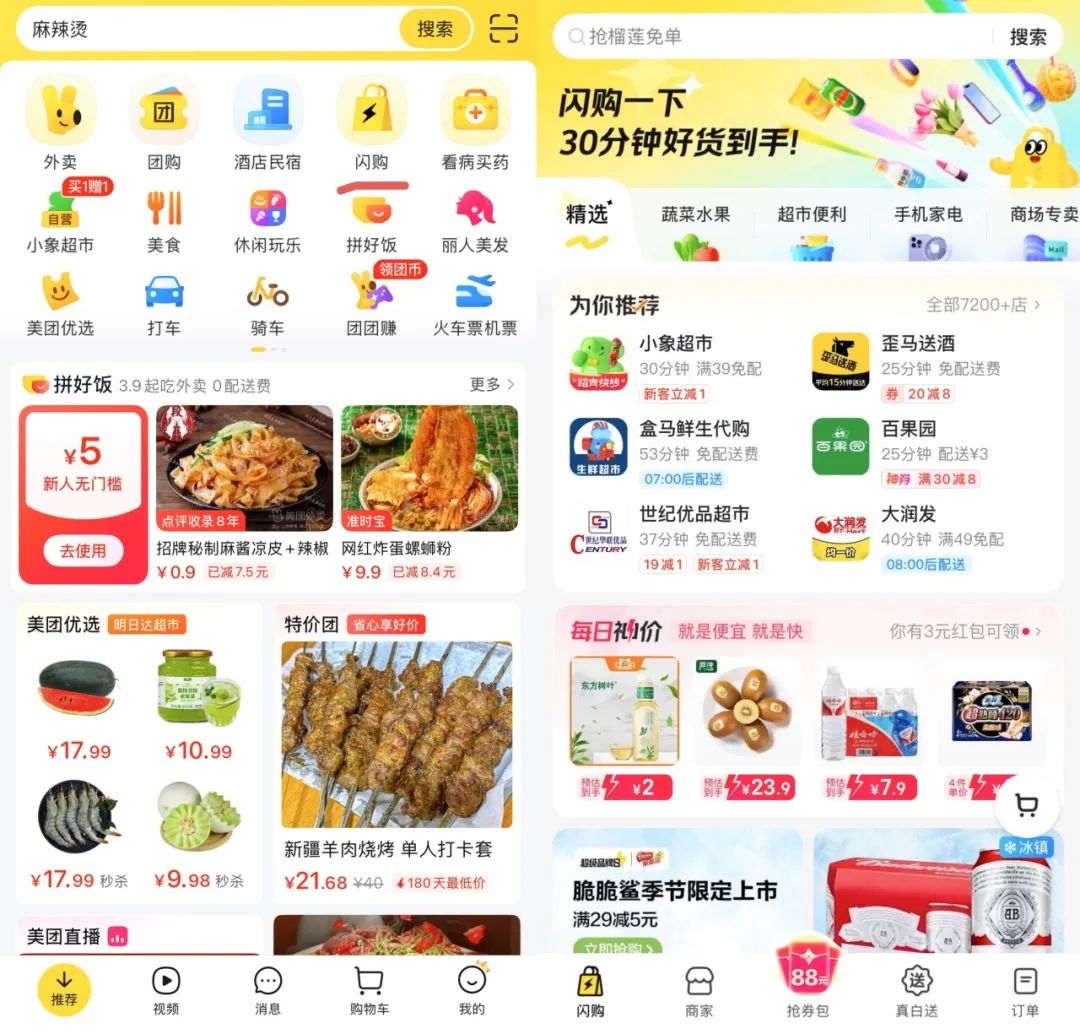The height and width of the screenshot is (1034, 1080).
Task: Go to the 我的 profile tab
Action: pos(472,990)
